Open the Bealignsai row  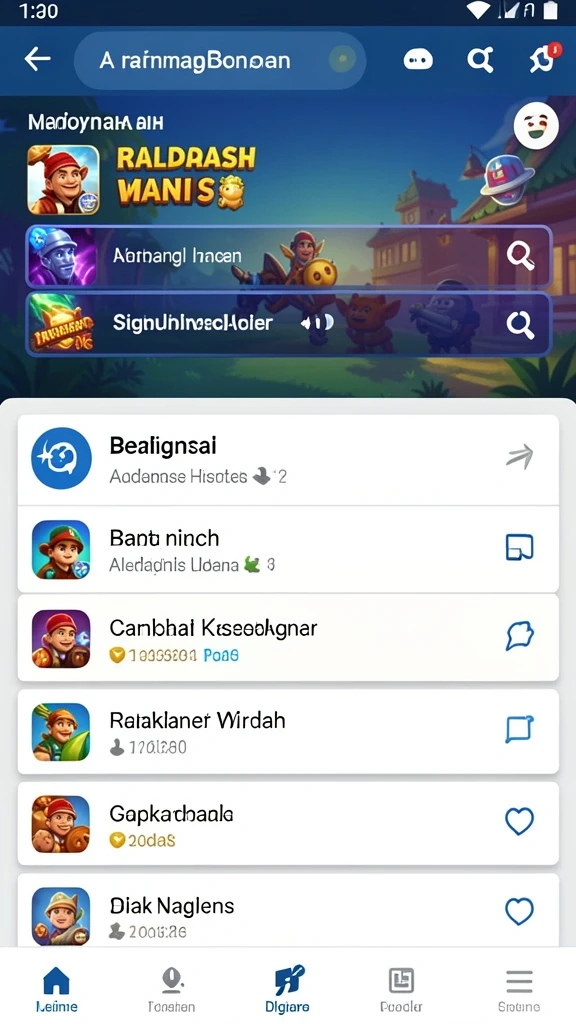pos(288,459)
